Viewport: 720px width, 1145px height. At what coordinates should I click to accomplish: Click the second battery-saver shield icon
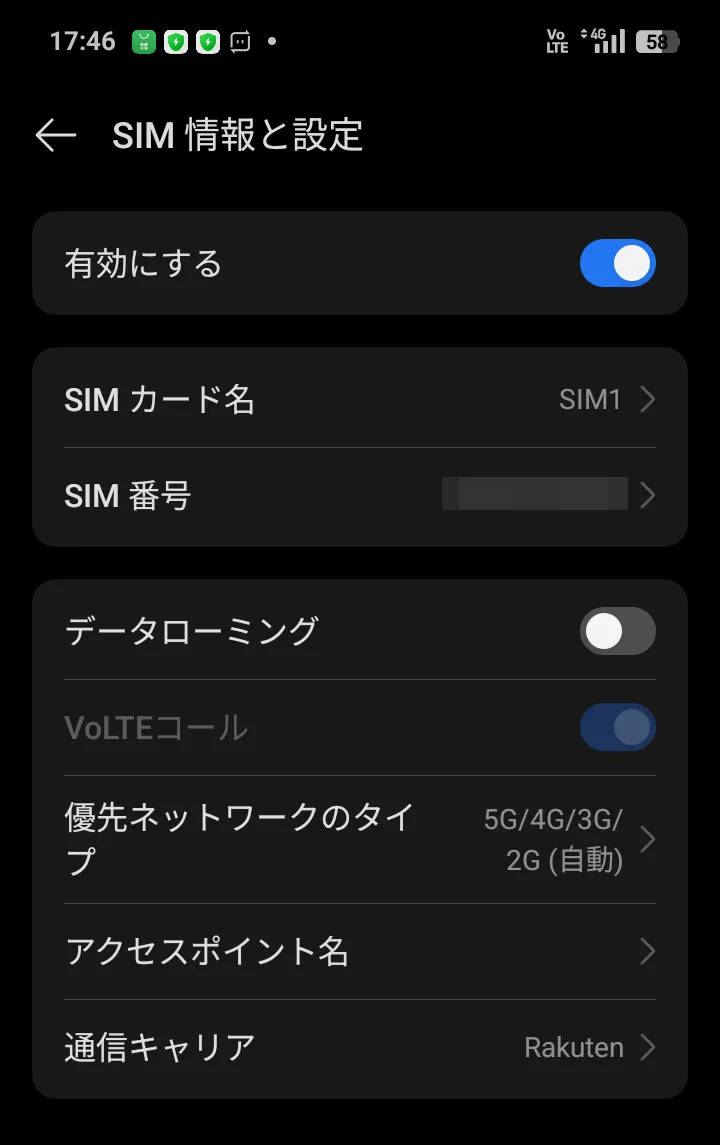coord(207,40)
